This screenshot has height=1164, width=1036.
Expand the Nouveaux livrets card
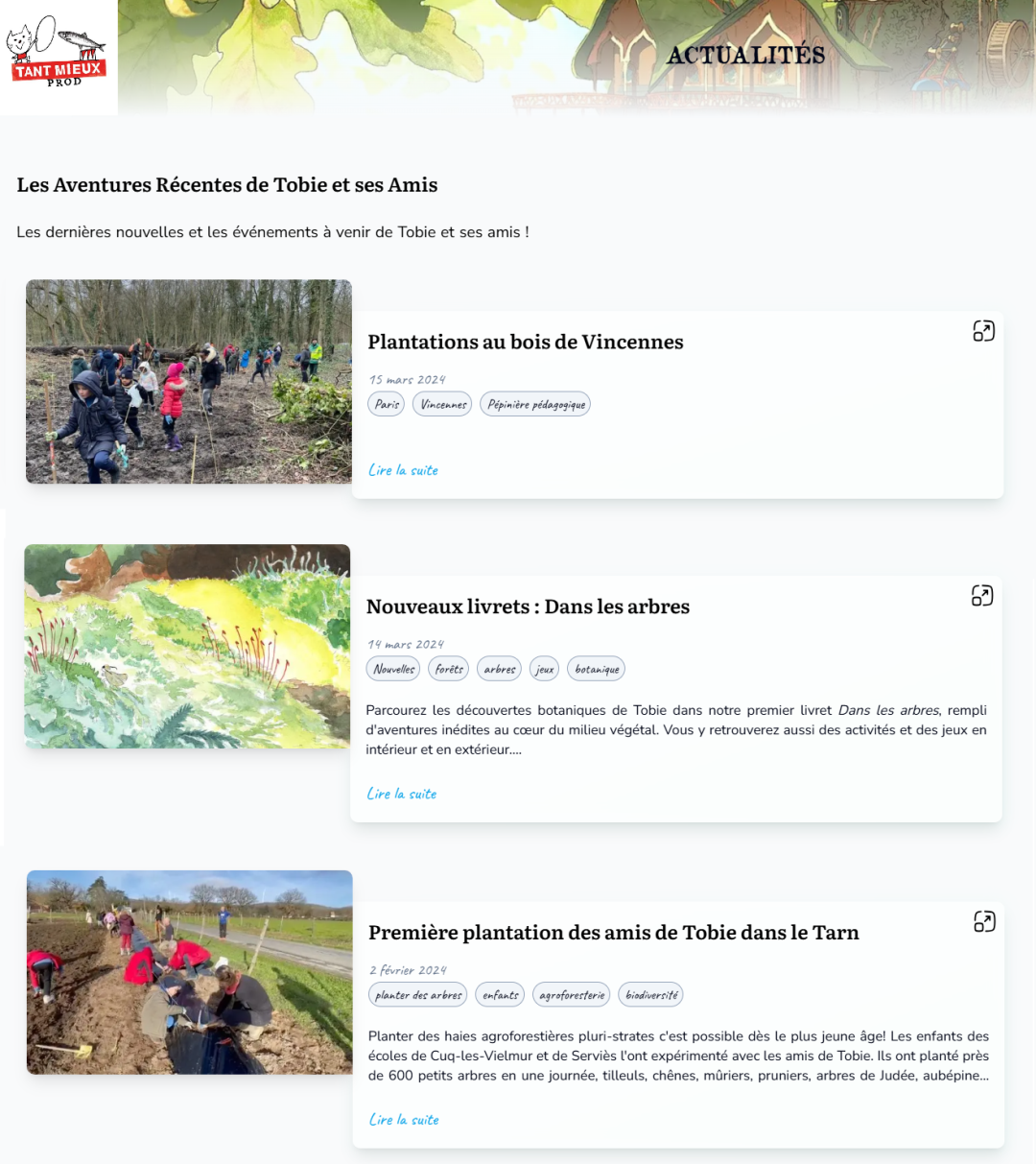point(981,596)
